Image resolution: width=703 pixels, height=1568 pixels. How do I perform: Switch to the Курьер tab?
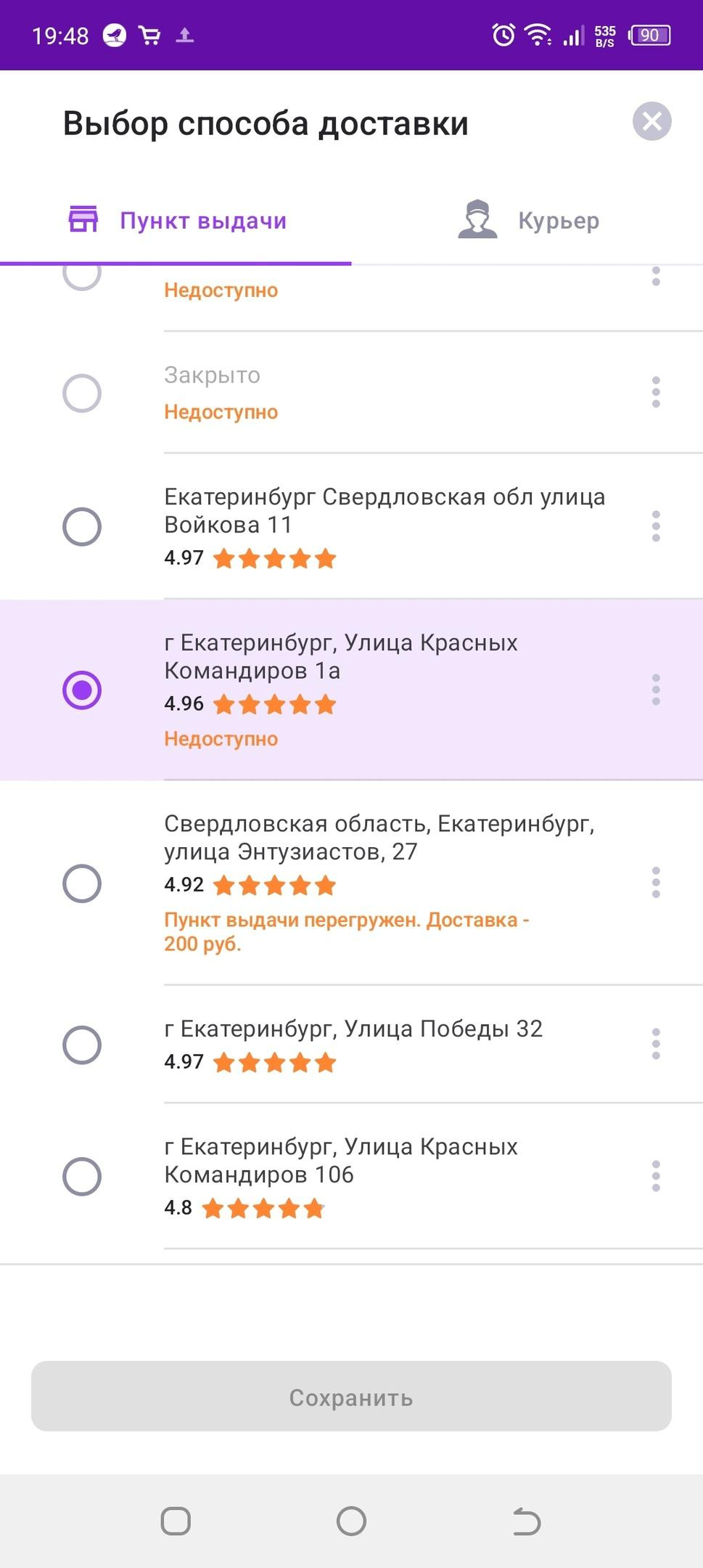[x=528, y=220]
